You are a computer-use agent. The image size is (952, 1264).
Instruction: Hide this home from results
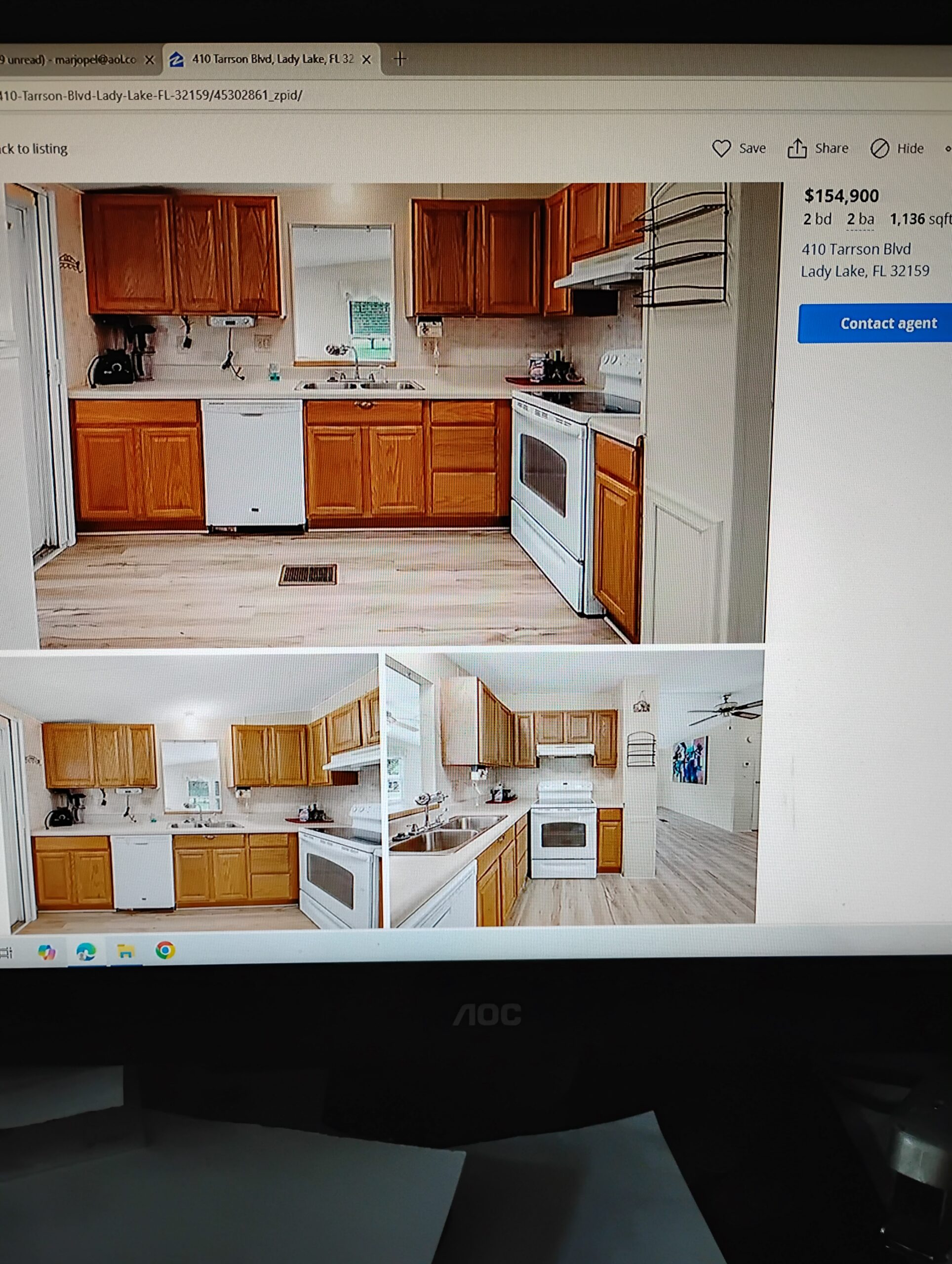pyautogui.click(x=897, y=149)
